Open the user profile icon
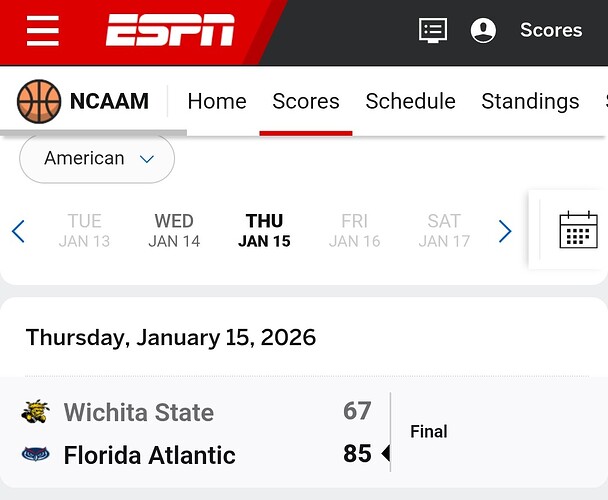Image resolution: width=608 pixels, height=500 pixels. pos(483,30)
